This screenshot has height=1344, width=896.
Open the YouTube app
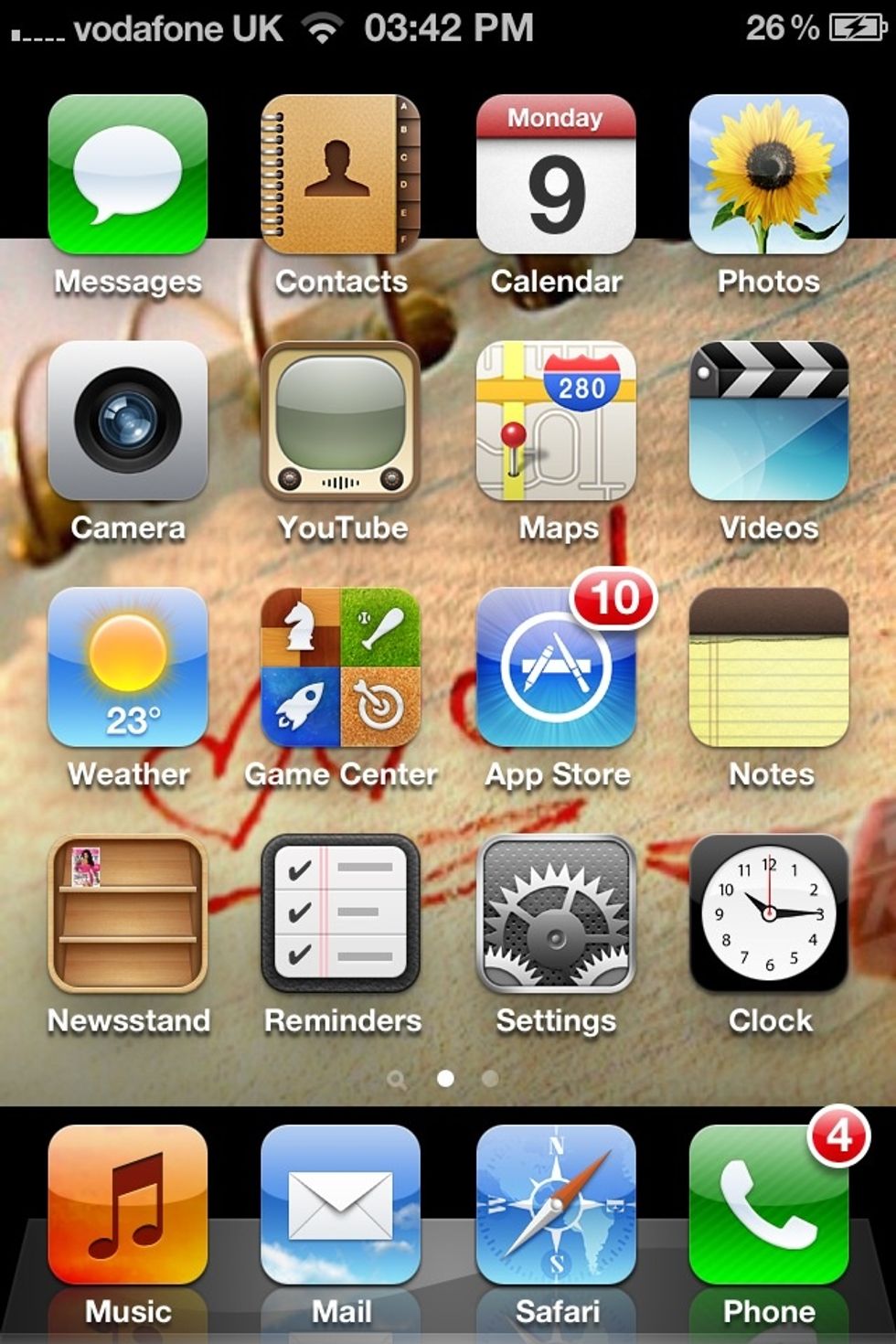(341, 421)
